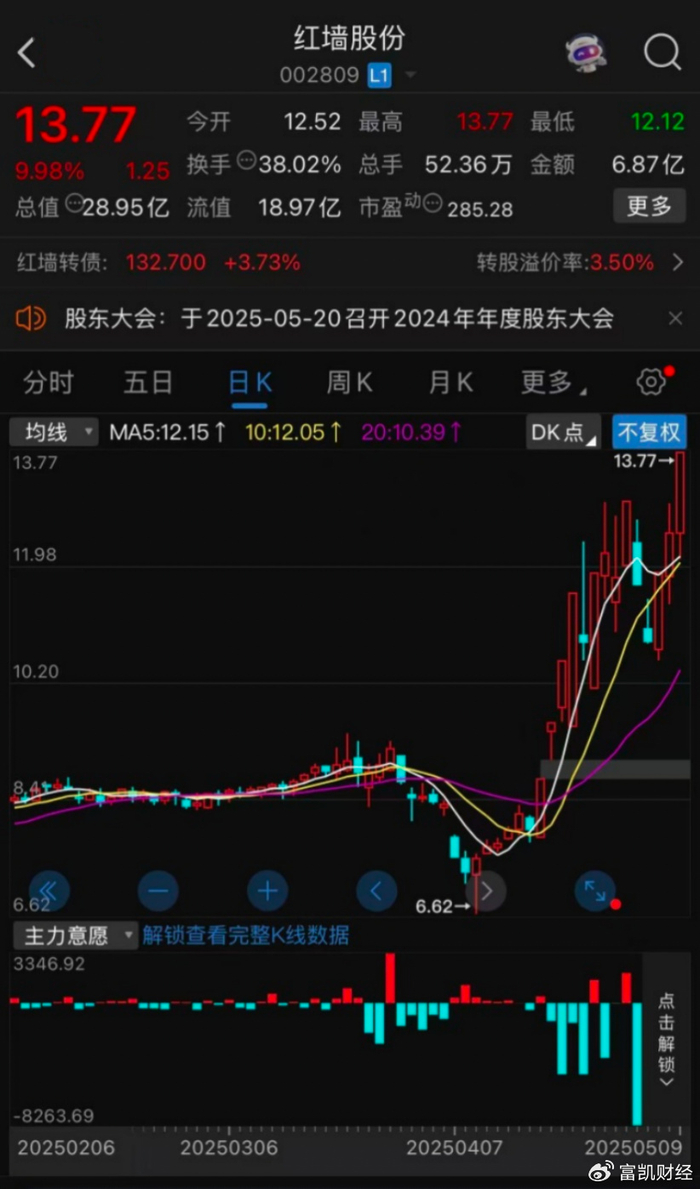Screen dimensions: 700x1189
Task: Expand the 均线 indicator dropdown
Action: [x=54, y=433]
